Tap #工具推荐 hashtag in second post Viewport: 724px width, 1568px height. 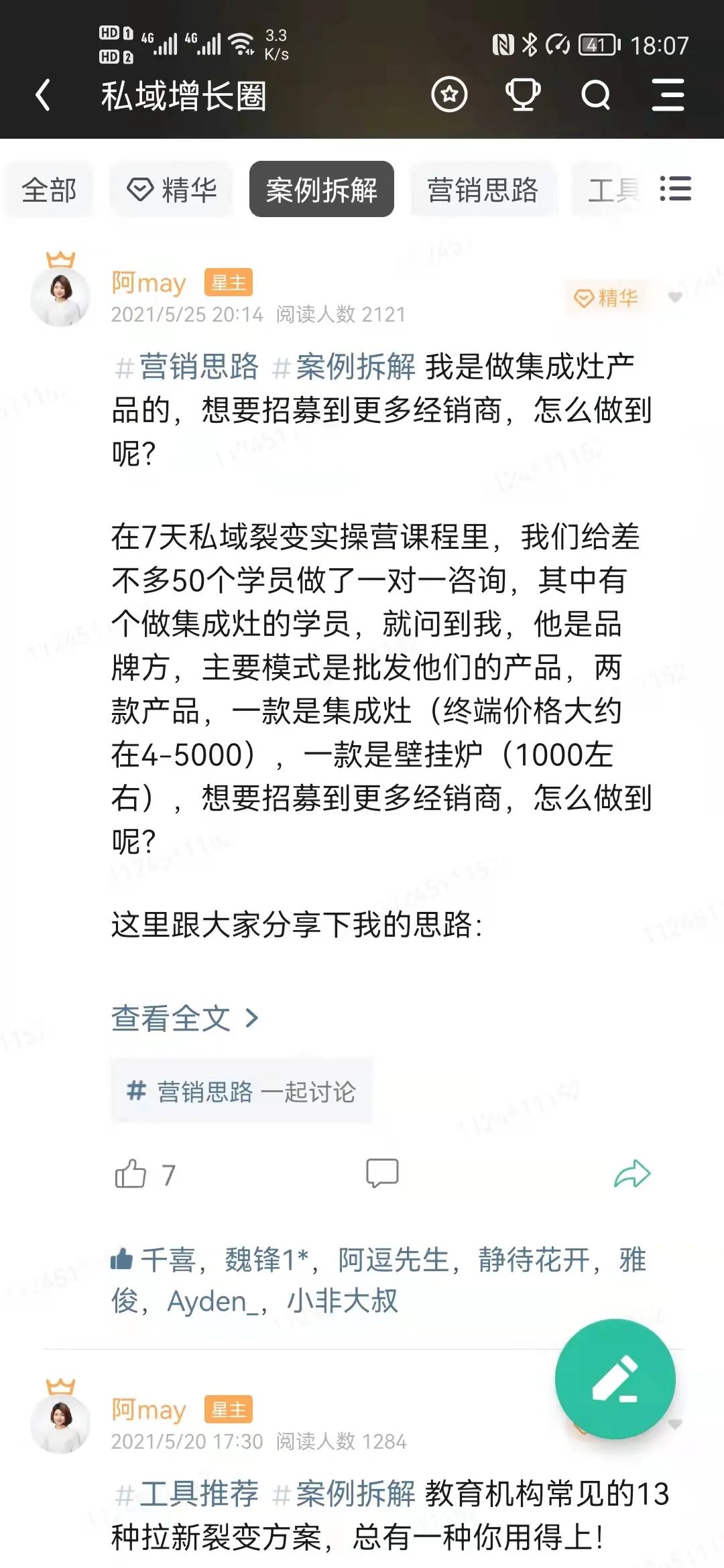(x=186, y=1494)
